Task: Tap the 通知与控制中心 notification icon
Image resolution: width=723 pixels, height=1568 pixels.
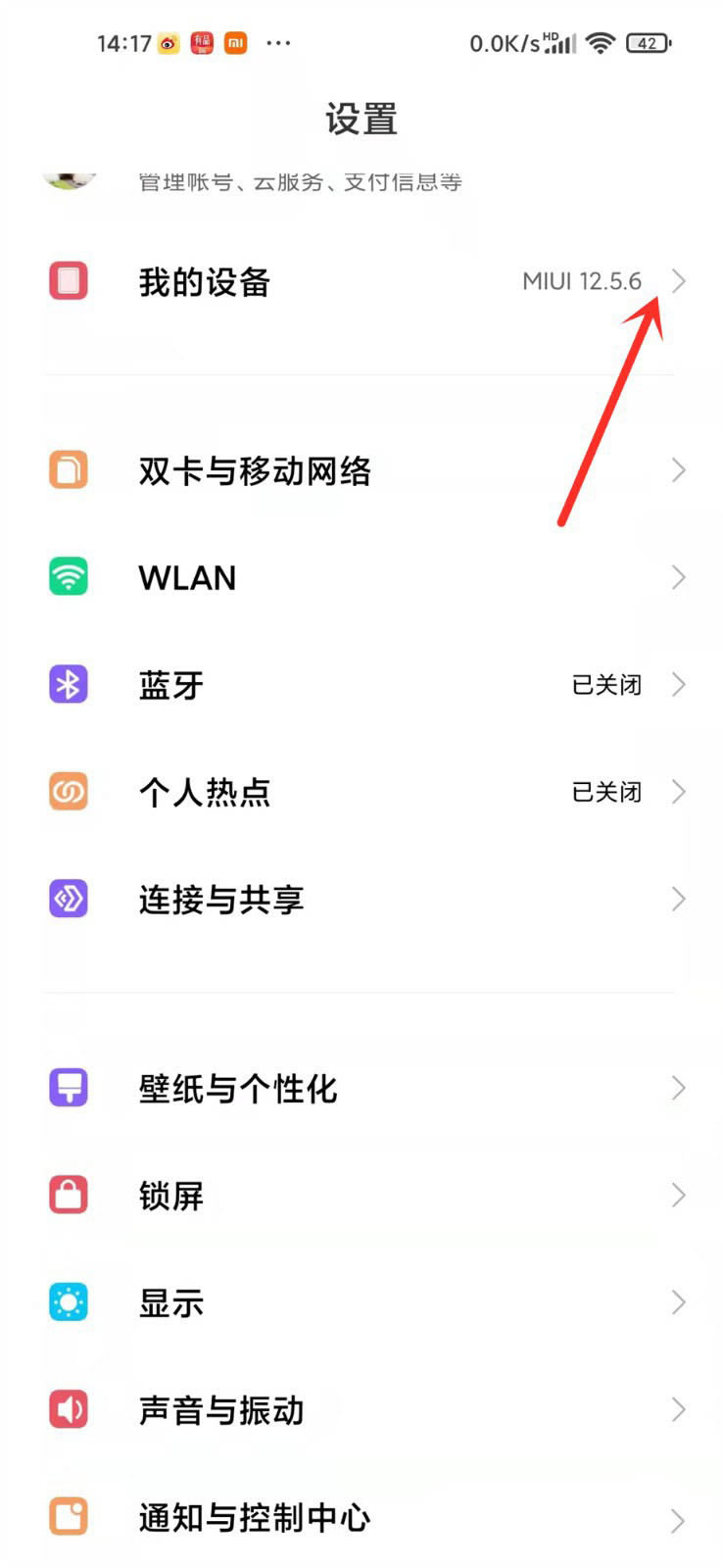Action: point(69,1518)
